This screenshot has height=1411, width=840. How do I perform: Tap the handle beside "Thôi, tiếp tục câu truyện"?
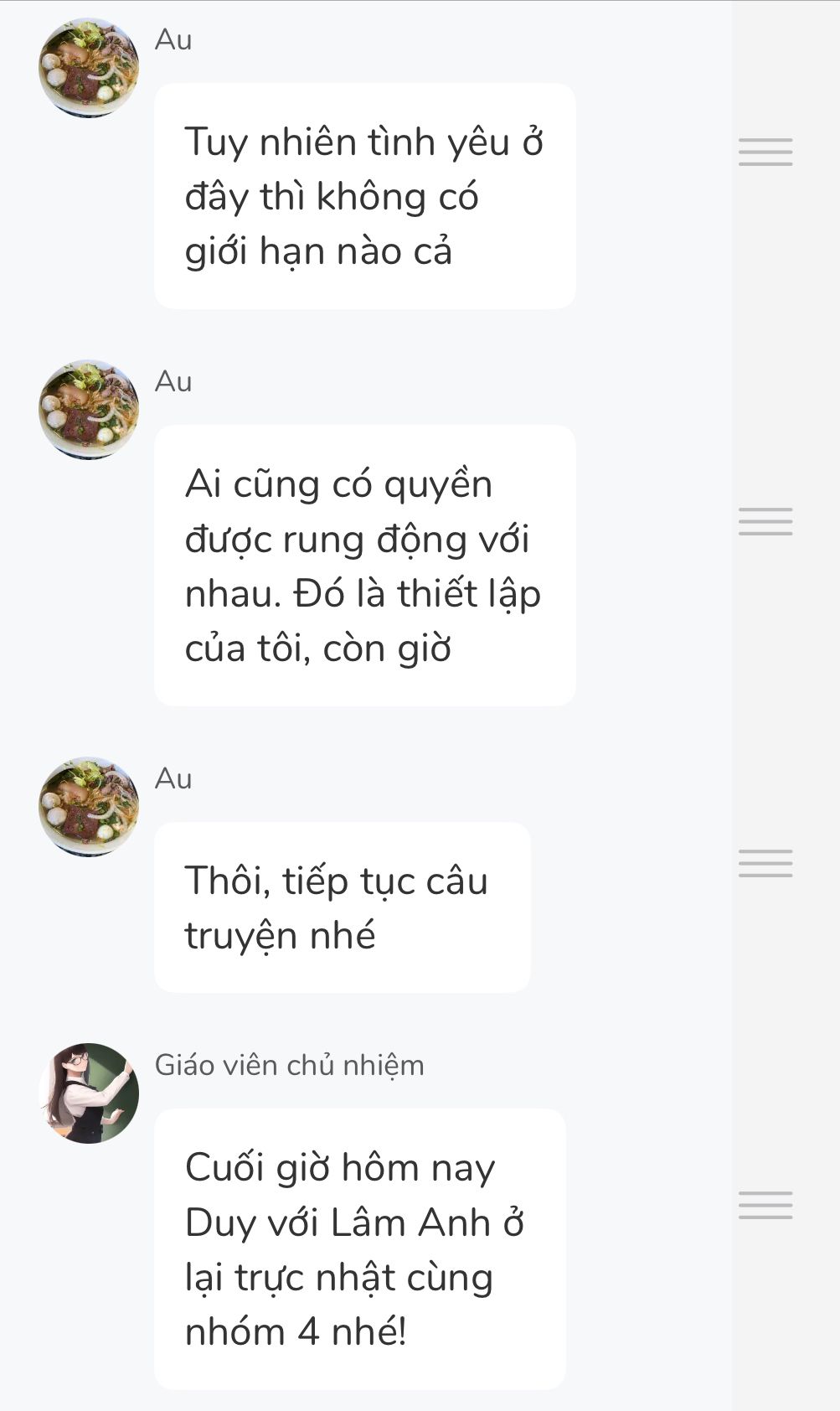point(765,863)
